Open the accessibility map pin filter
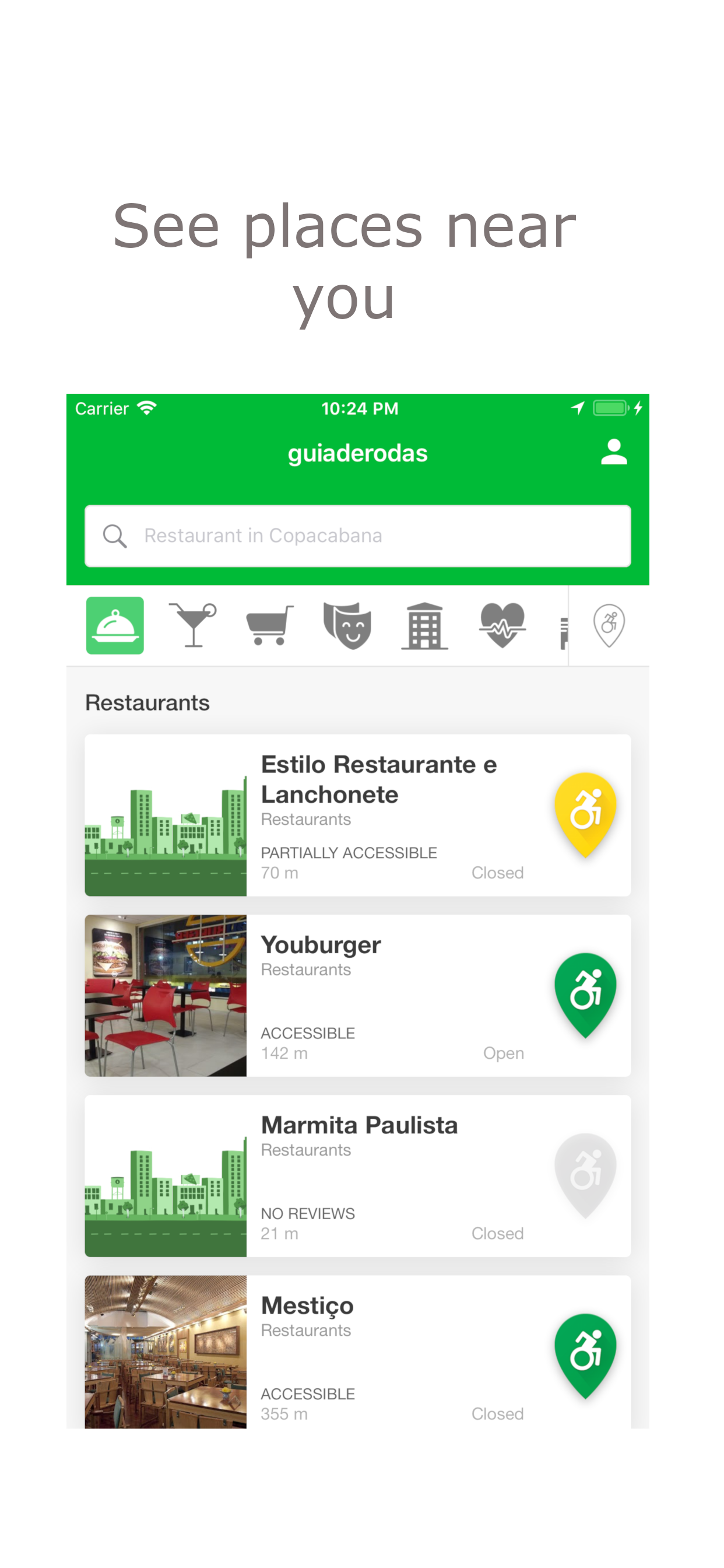This screenshot has height=1568, width=724. tap(609, 626)
